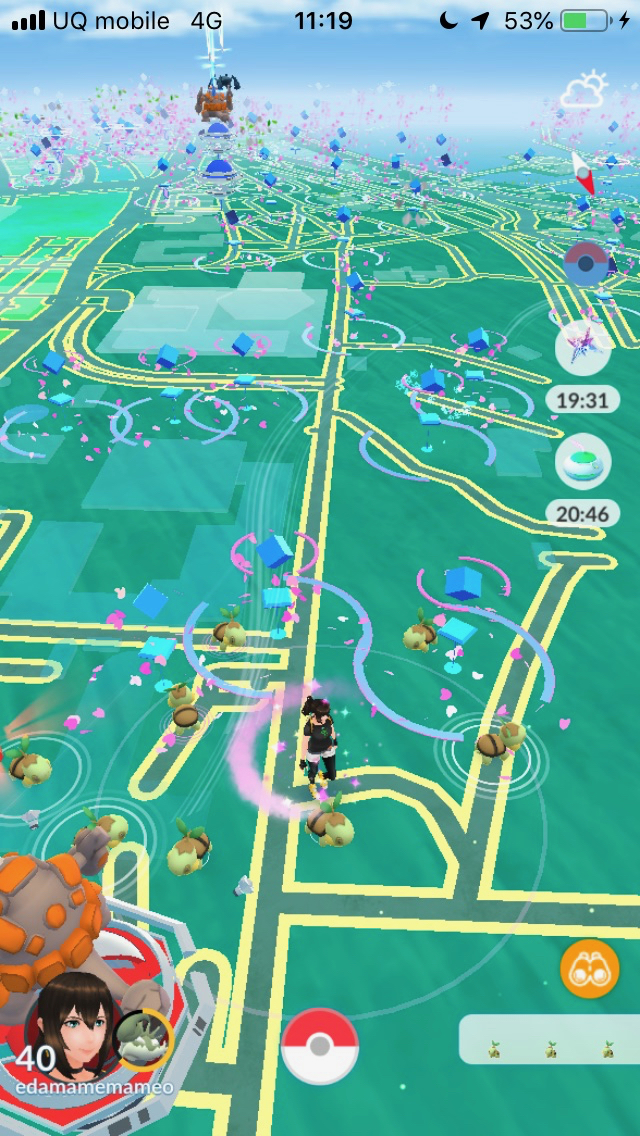Check the weather icon
Image resolution: width=640 pixels, height=1136 pixels.
coord(583,92)
